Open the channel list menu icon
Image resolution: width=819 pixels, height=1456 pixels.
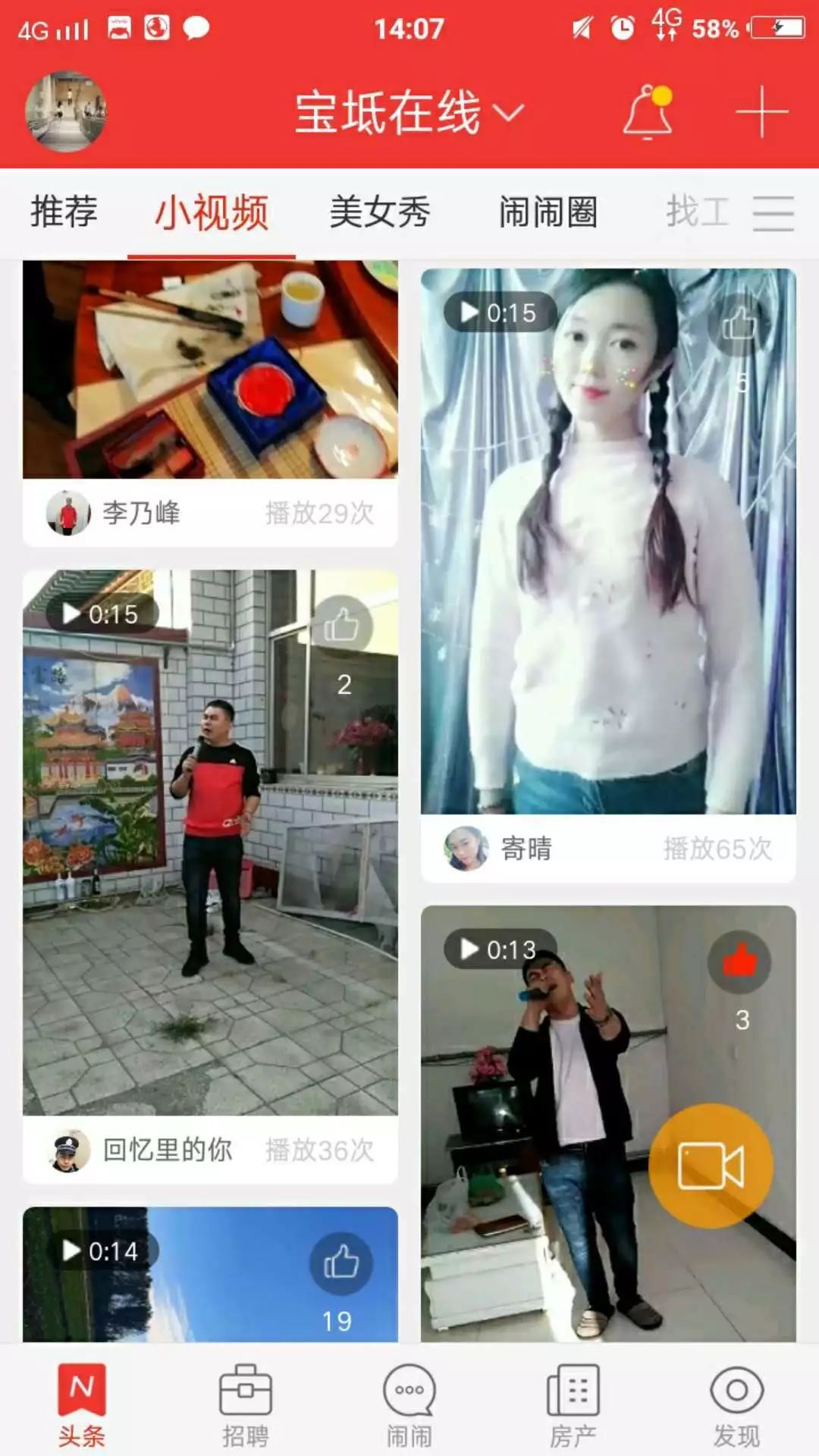tap(773, 213)
